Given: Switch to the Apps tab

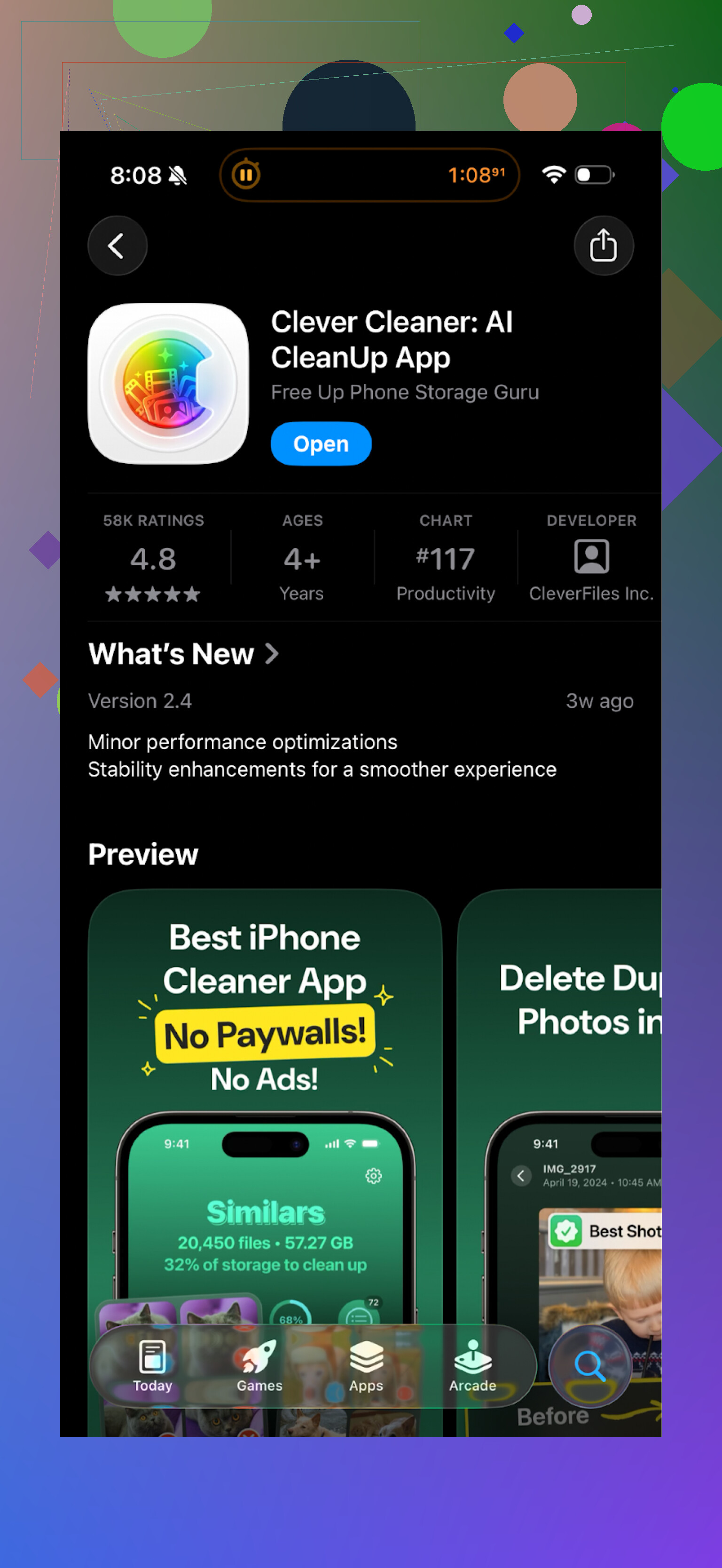Looking at the screenshot, I should click(366, 1366).
